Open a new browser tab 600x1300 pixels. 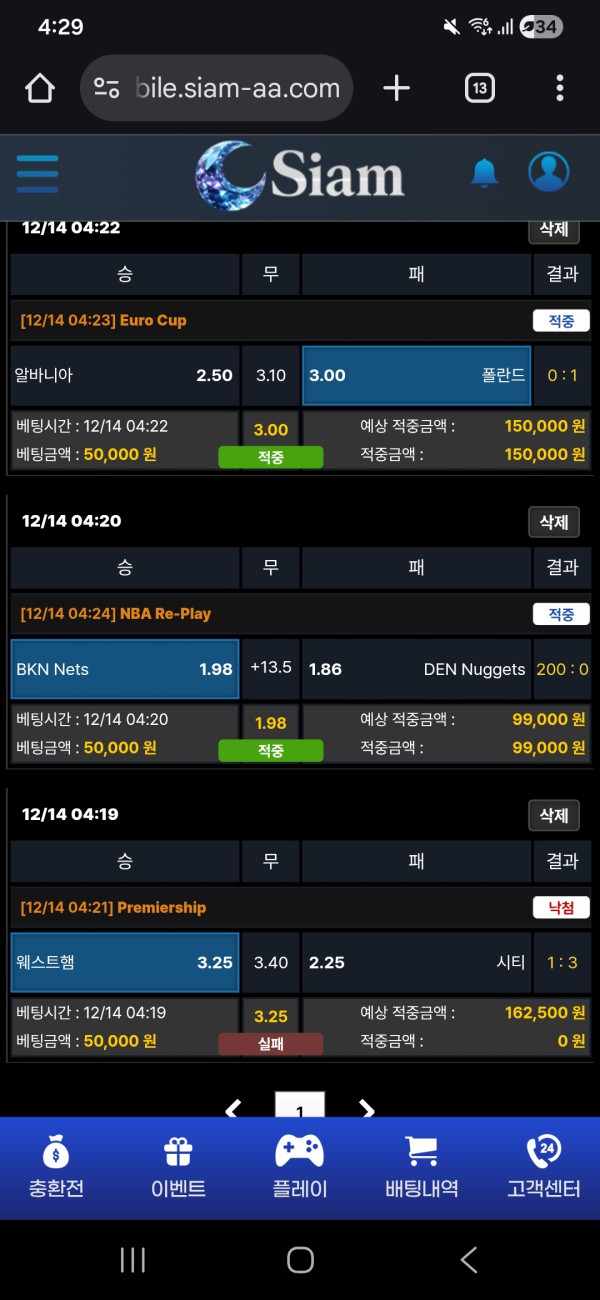[396, 89]
